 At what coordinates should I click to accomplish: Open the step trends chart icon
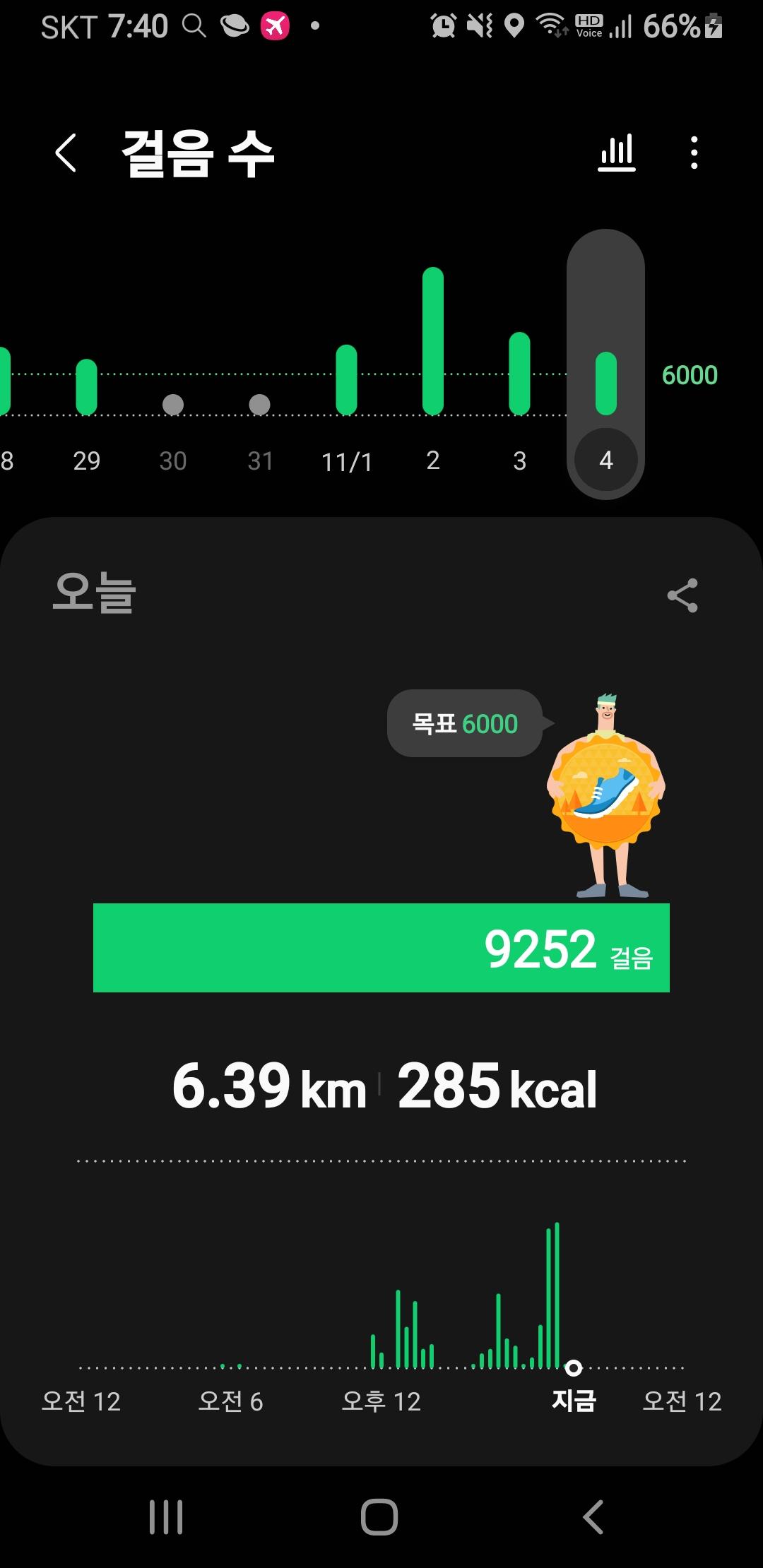(x=617, y=153)
